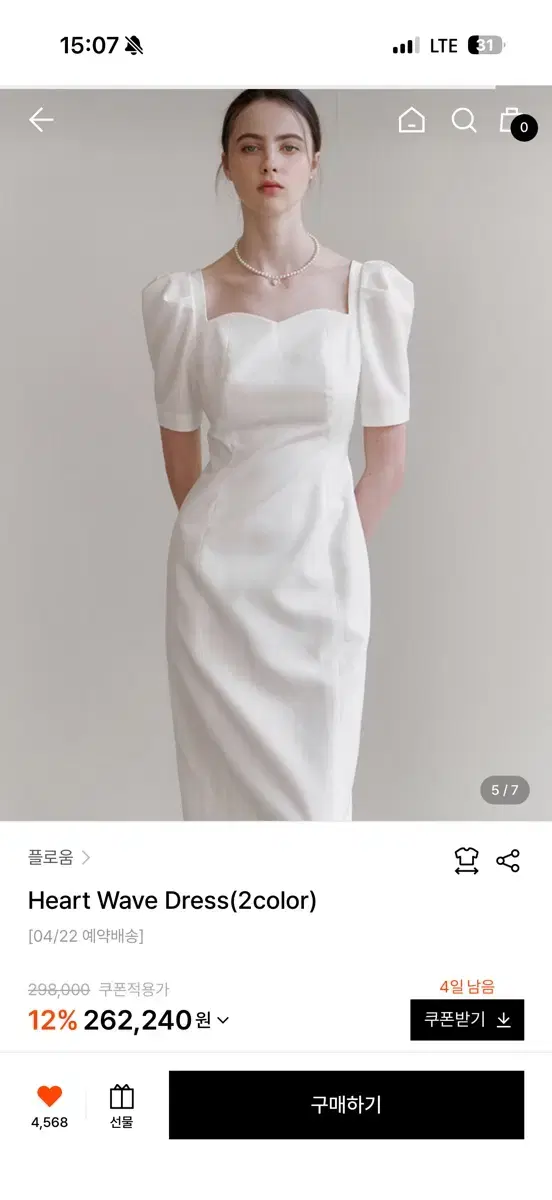Open the size guide shirt icon
Viewport: 552px width, 1200px height.
(466, 861)
